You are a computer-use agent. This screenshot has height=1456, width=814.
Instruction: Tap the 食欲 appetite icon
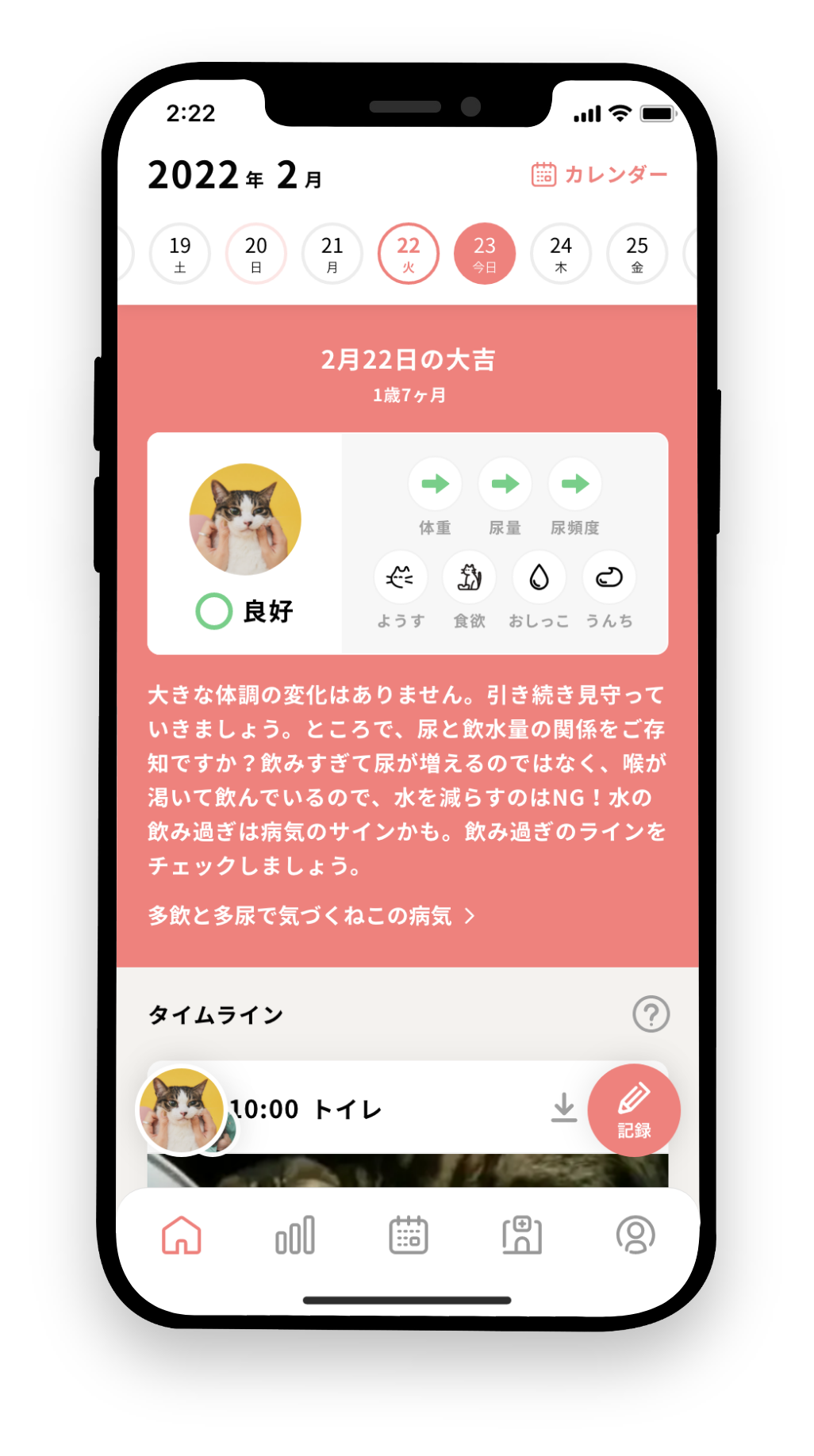pos(470,578)
